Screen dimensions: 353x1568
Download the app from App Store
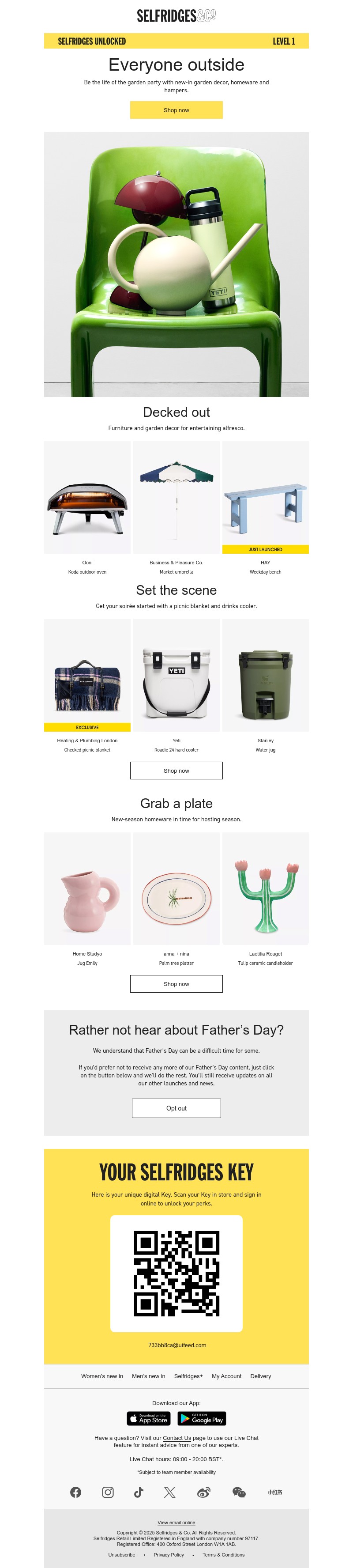pyautogui.click(x=149, y=1418)
